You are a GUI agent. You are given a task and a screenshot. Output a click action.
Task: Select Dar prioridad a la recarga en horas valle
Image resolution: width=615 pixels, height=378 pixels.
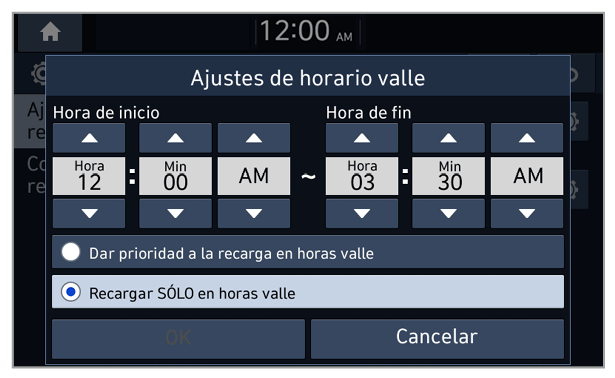click(308, 252)
